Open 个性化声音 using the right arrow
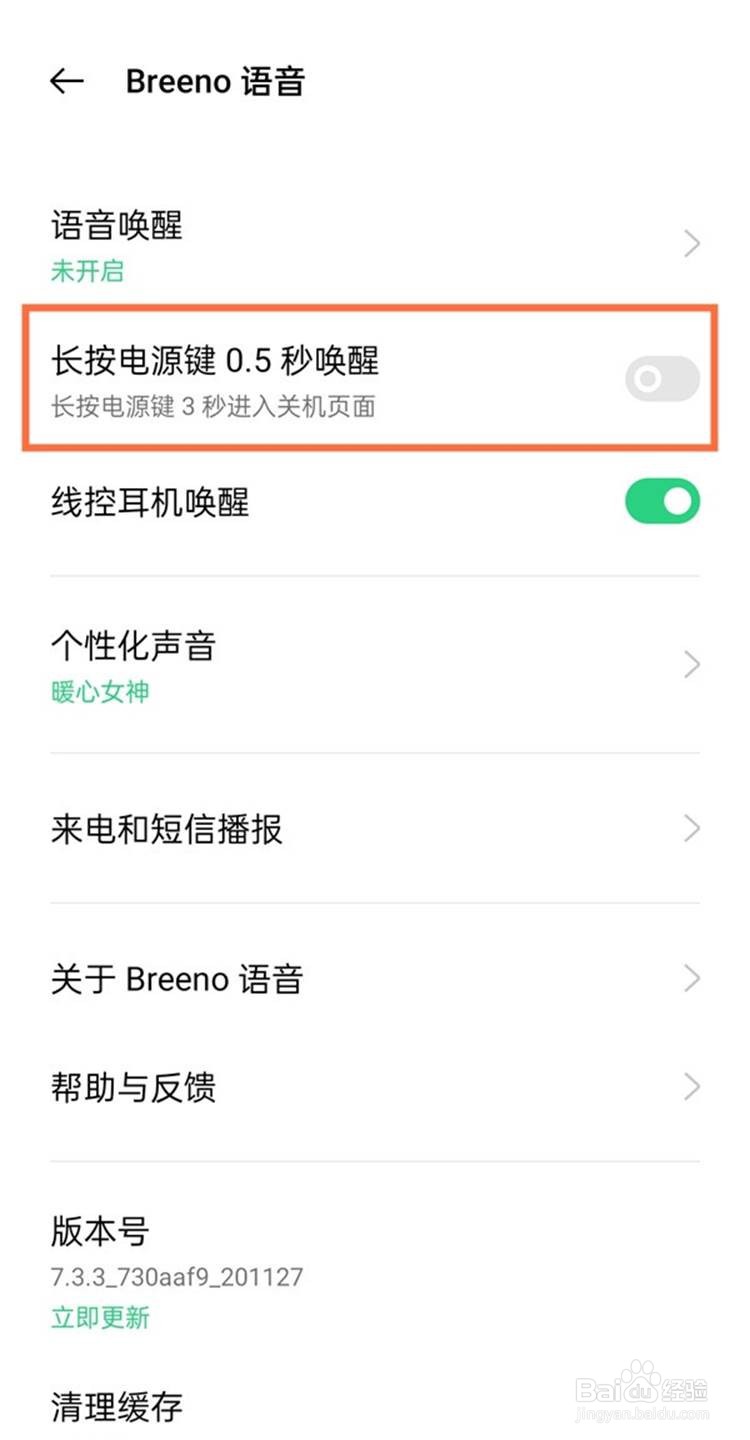Screen dimensions: 750x1440 pyautogui.click(x=692, y=664)
